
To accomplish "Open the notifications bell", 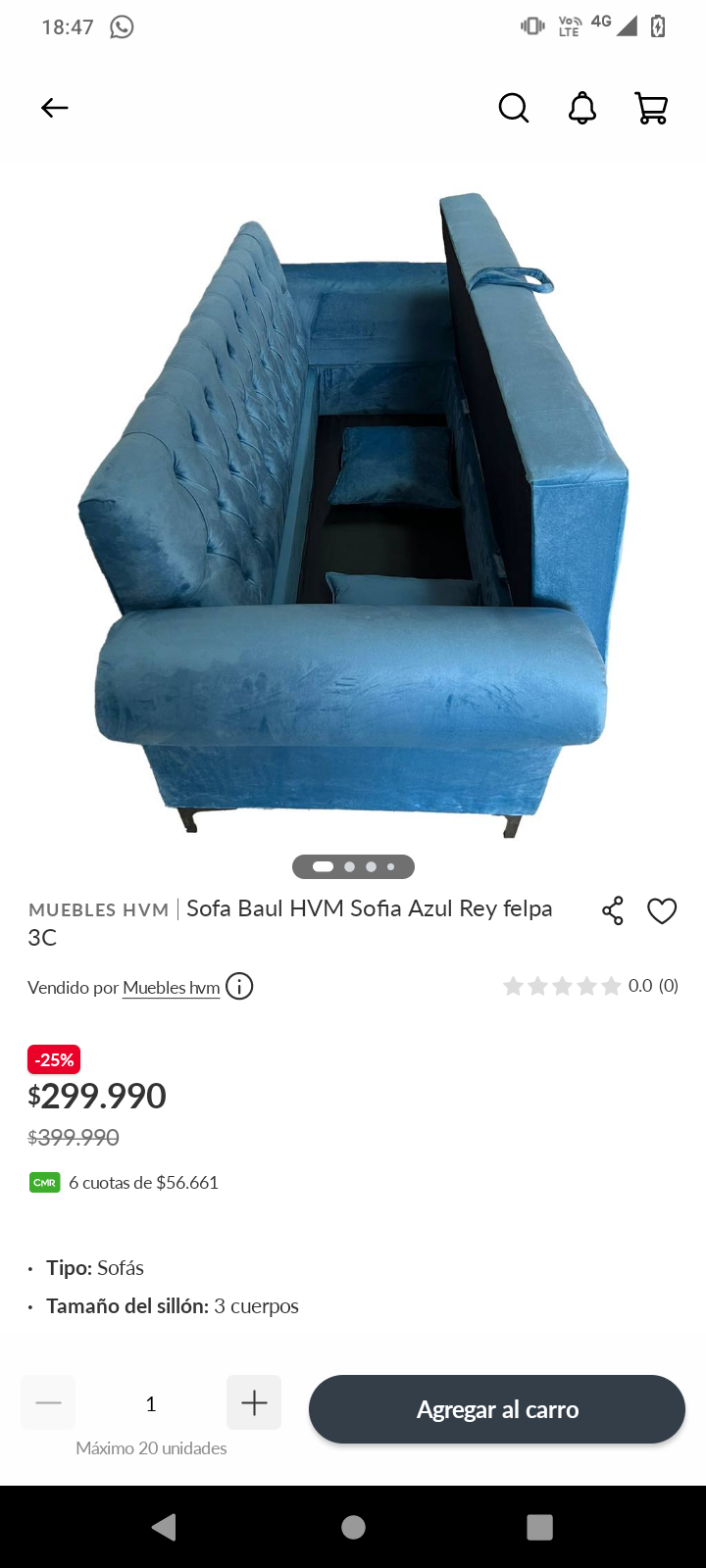I will click(582, 108).
